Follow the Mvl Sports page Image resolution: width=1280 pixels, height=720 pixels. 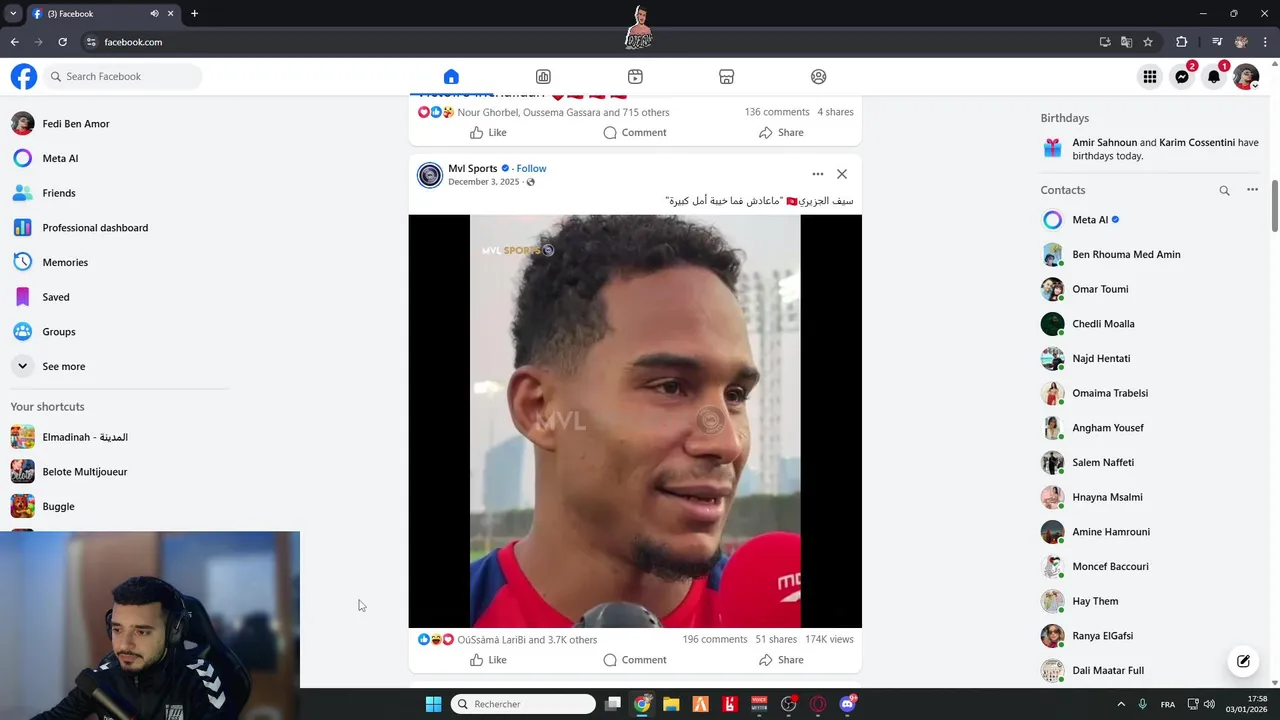531,168
